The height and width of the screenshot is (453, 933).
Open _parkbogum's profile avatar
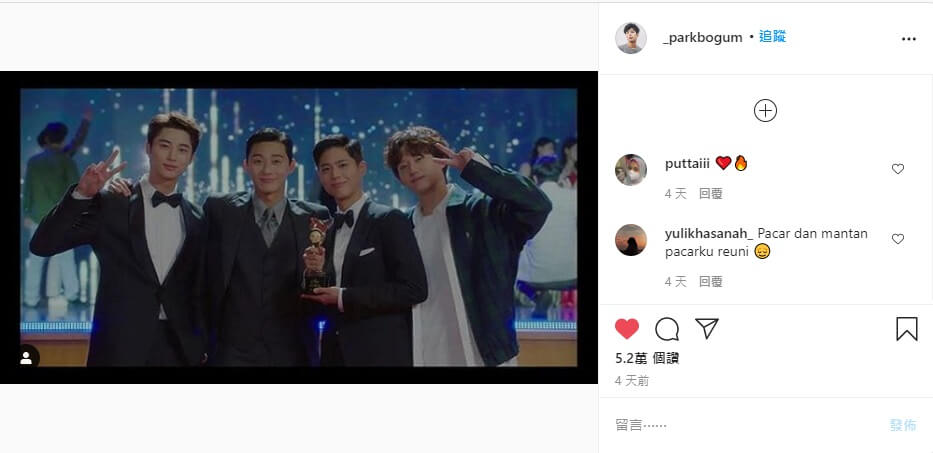point(630,38)
